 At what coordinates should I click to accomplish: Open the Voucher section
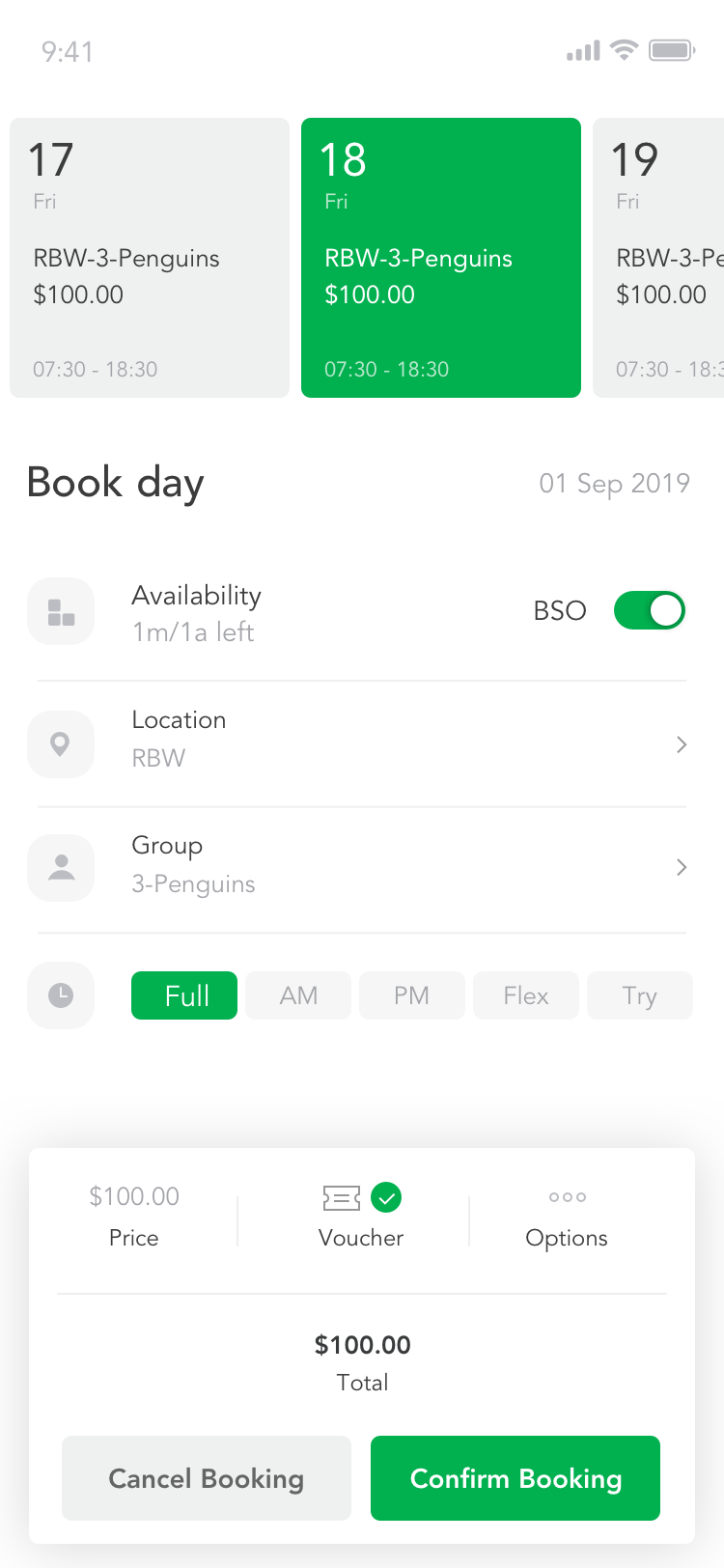(361, 1218)
